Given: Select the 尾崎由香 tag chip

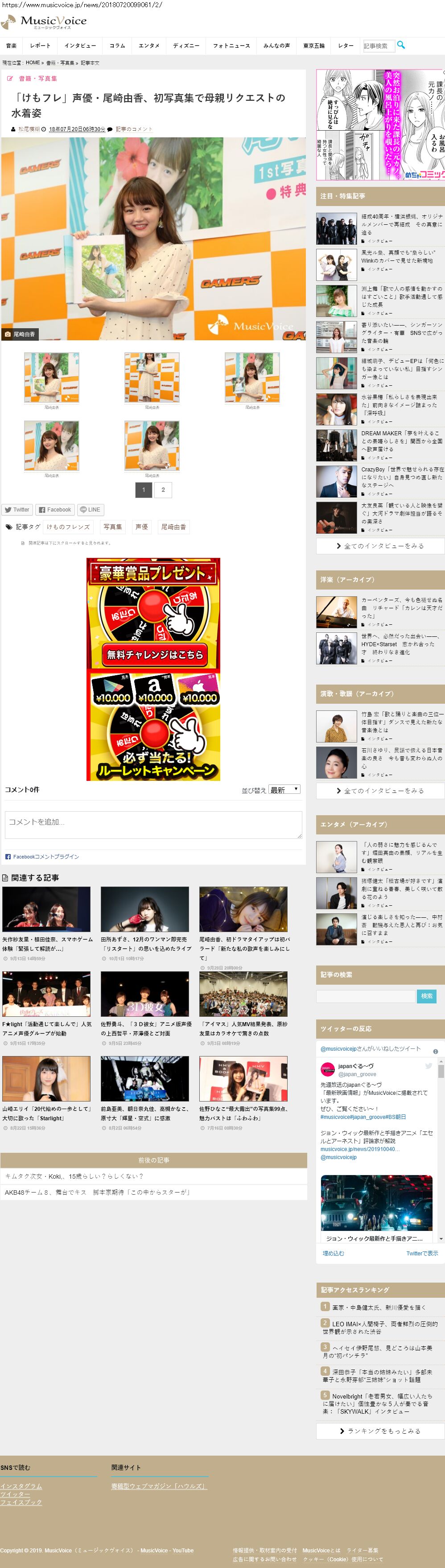Looking at the screenshot, I should 173,527.
